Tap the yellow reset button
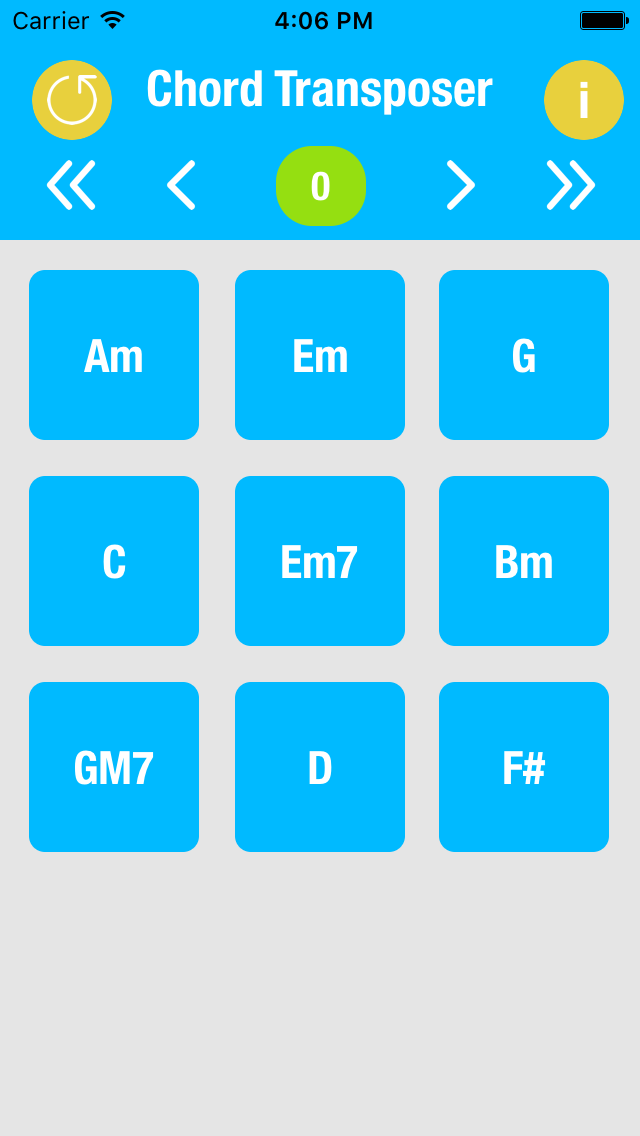Image resolution: width=640 pixels, height=1136 pixels. tap(72, 100)
